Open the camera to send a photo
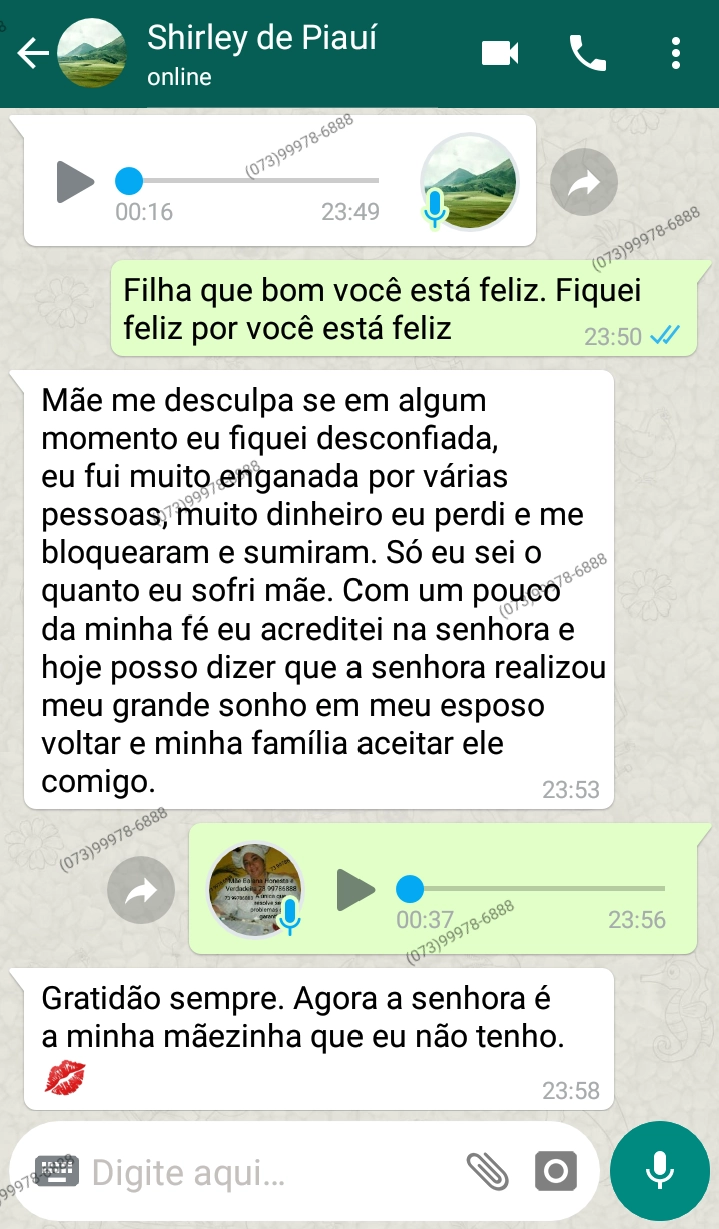The width and height of the screenshot is (719, 1229). click(x=556, y=1171)
